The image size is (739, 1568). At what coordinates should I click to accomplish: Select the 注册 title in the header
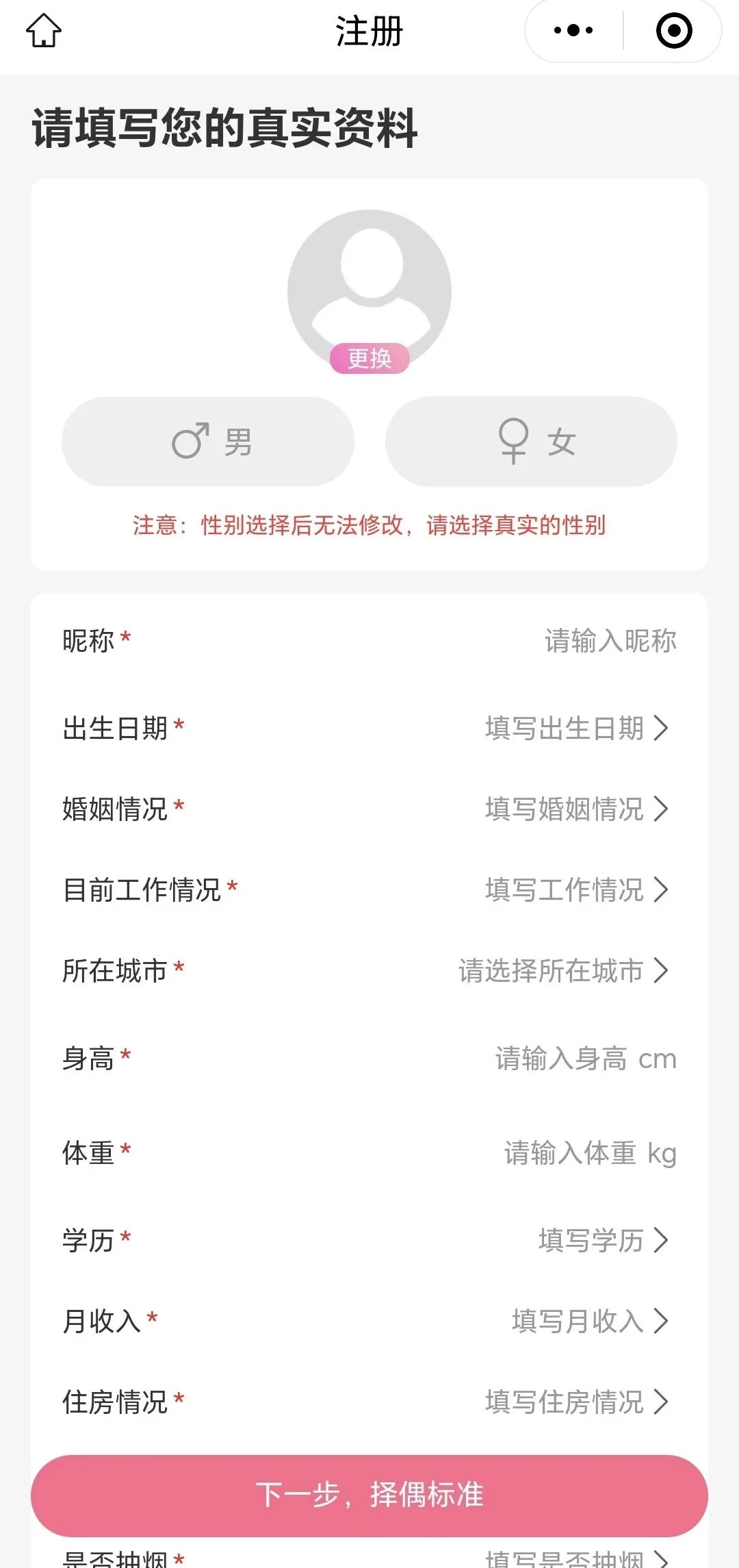tap(369, 31)
